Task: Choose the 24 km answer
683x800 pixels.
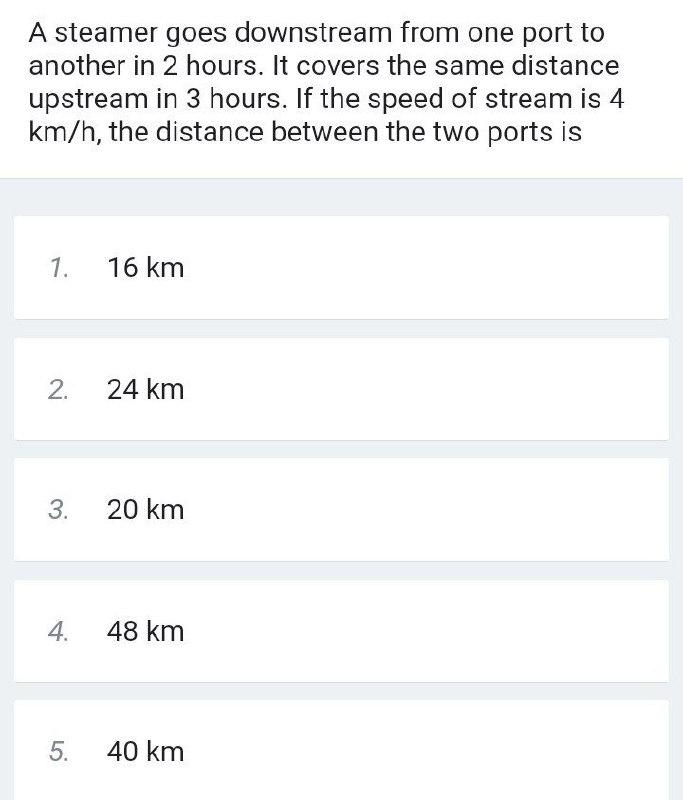Action: tap(146, 389)
